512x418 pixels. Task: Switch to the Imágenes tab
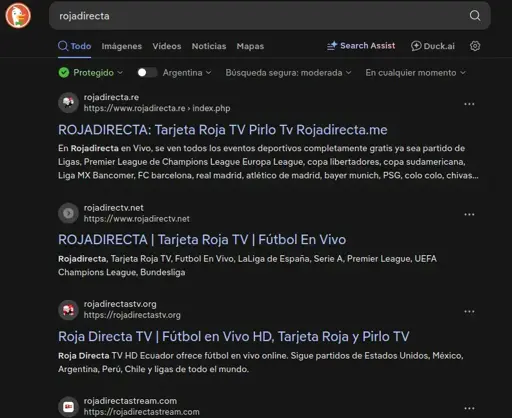pos(122,46)
